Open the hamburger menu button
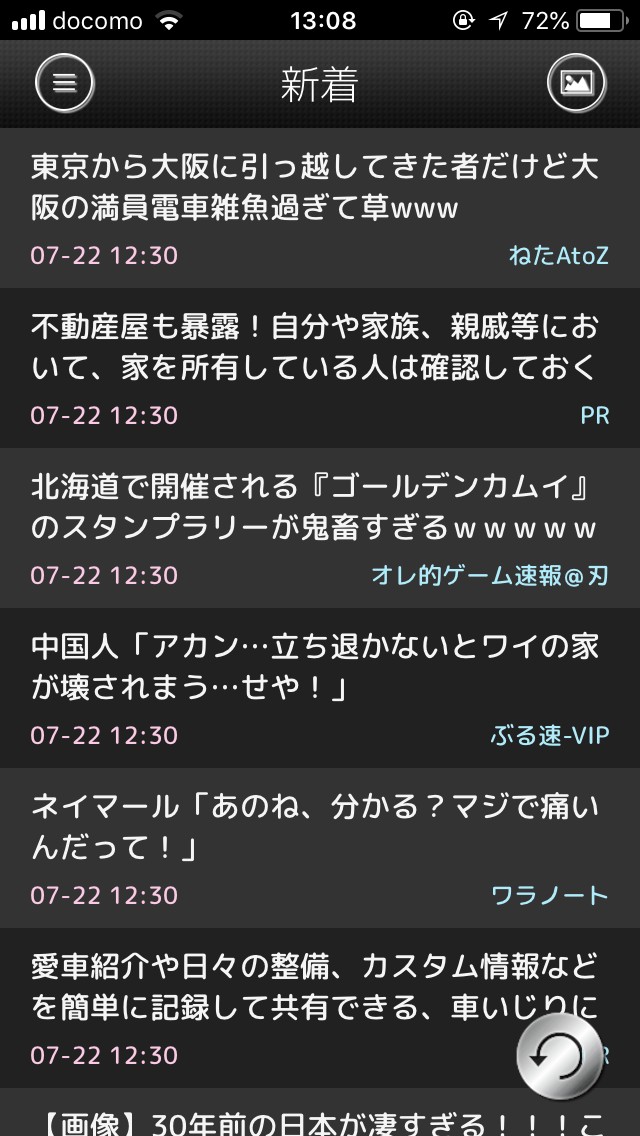 click(x=64, y=84)
